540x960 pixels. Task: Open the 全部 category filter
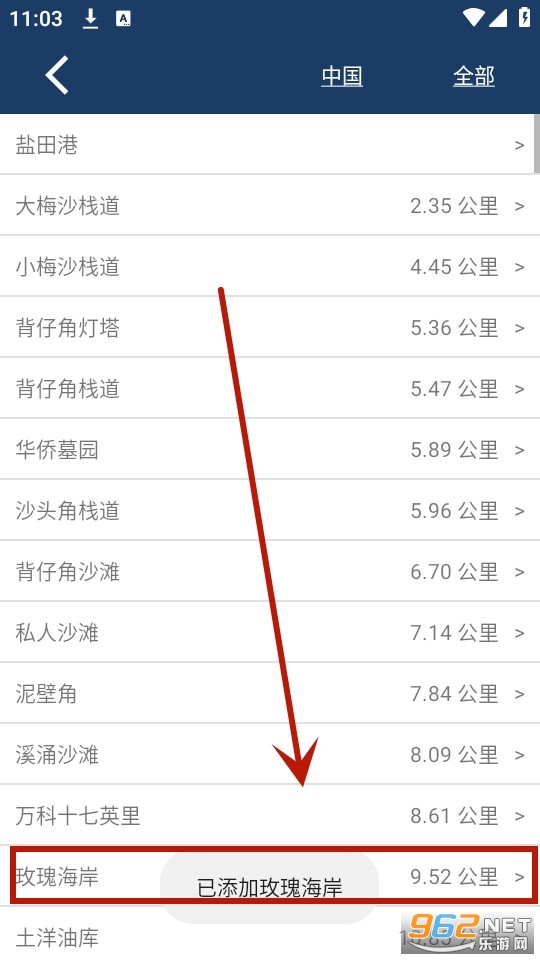coord(474,76)
